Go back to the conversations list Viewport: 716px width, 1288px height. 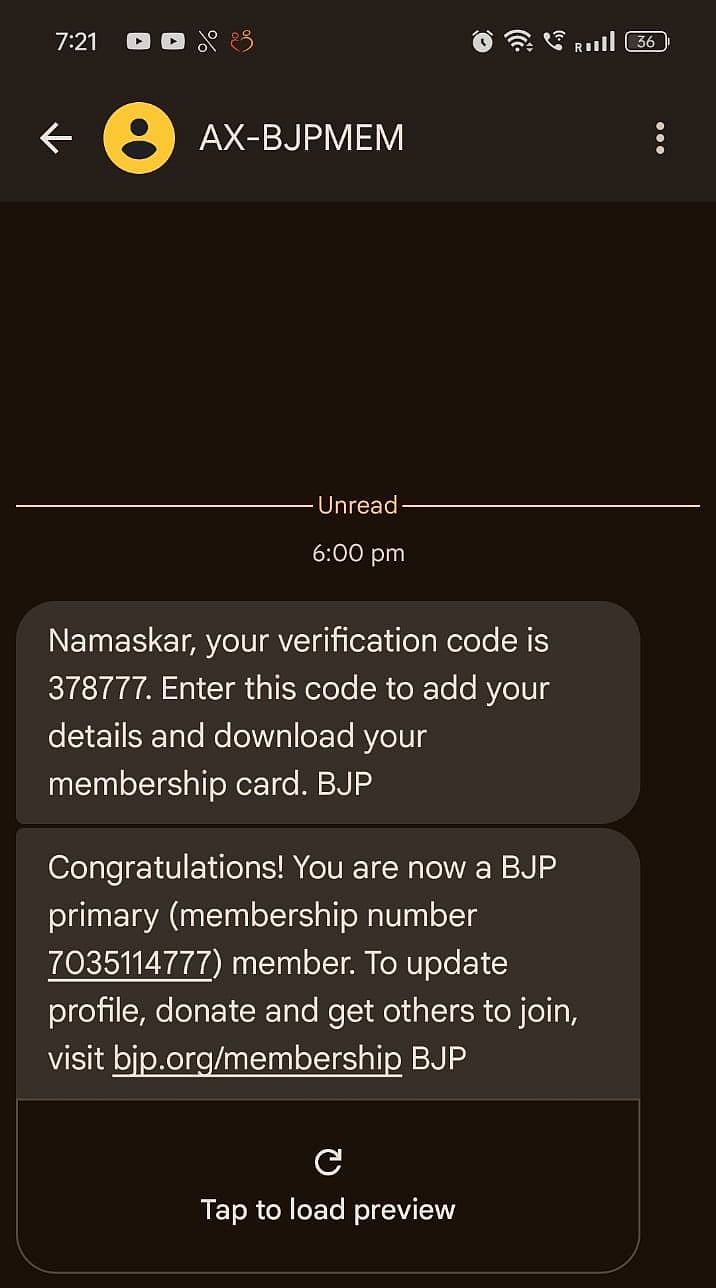pos(56,138)
